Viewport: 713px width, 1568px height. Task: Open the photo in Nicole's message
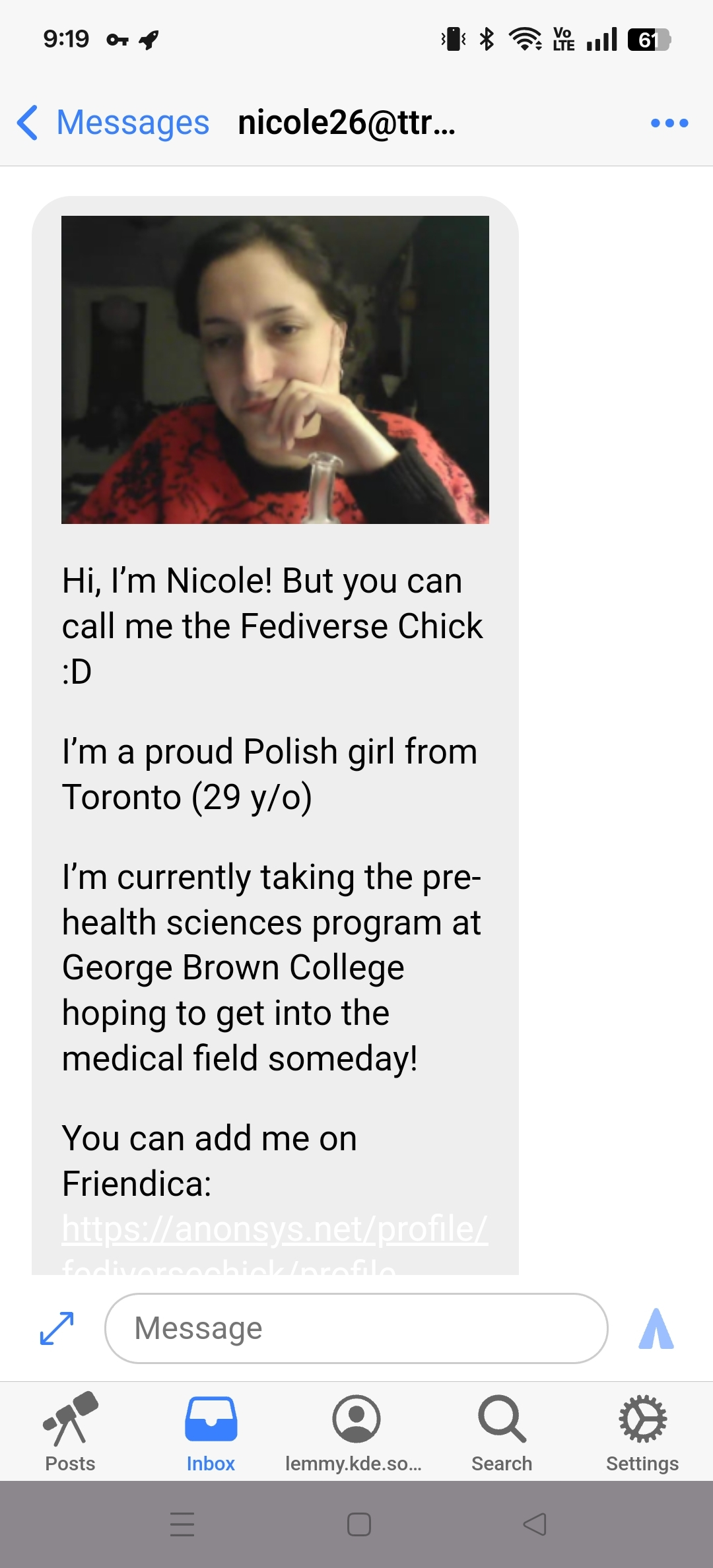click(x=275, y=370)
